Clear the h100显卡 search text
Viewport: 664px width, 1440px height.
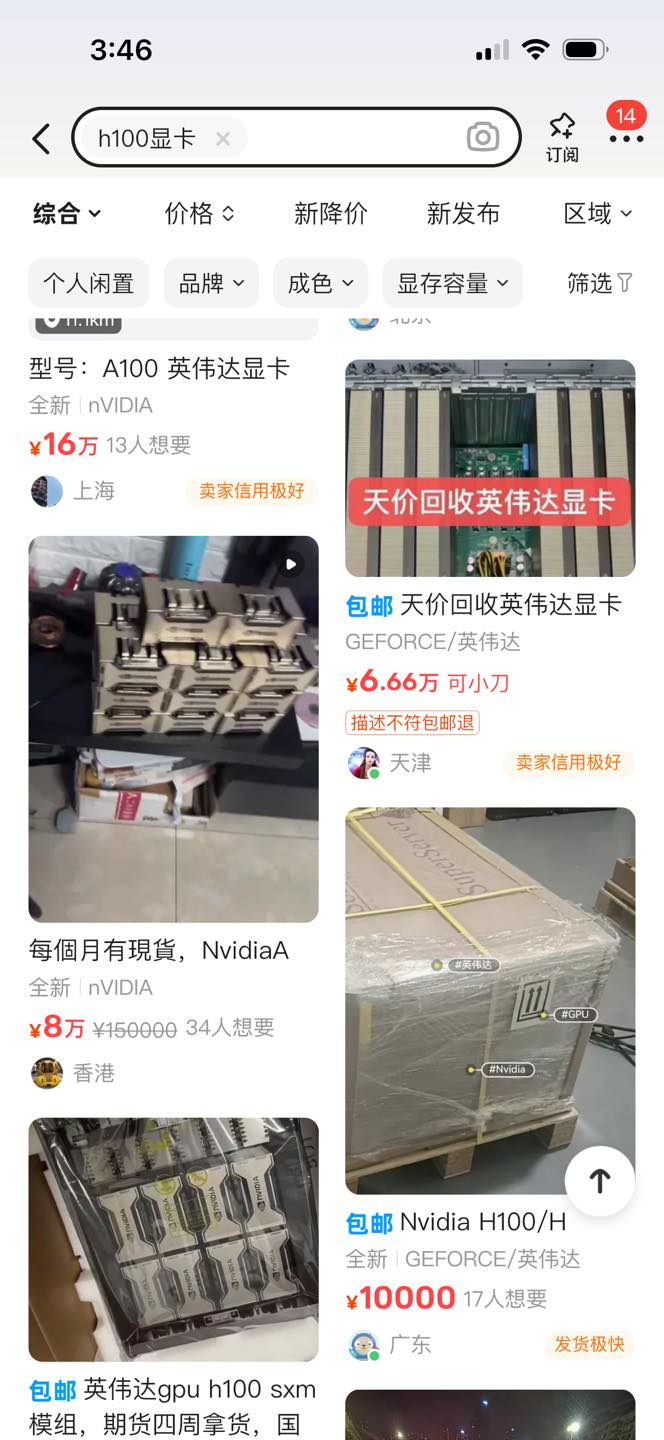(x=223, y=139)
